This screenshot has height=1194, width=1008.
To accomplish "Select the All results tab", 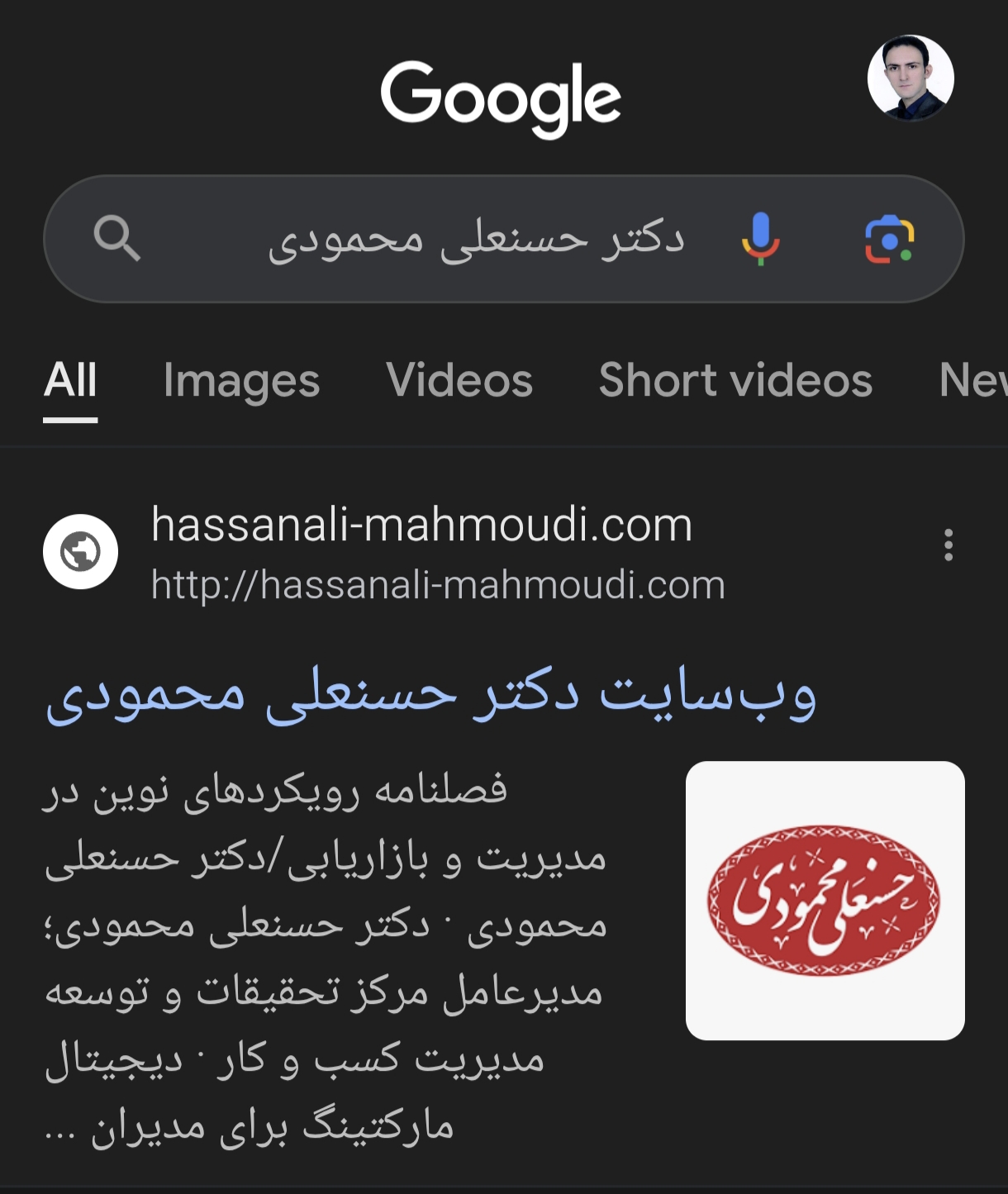I will pyautogui.click(x=70, y=380).
